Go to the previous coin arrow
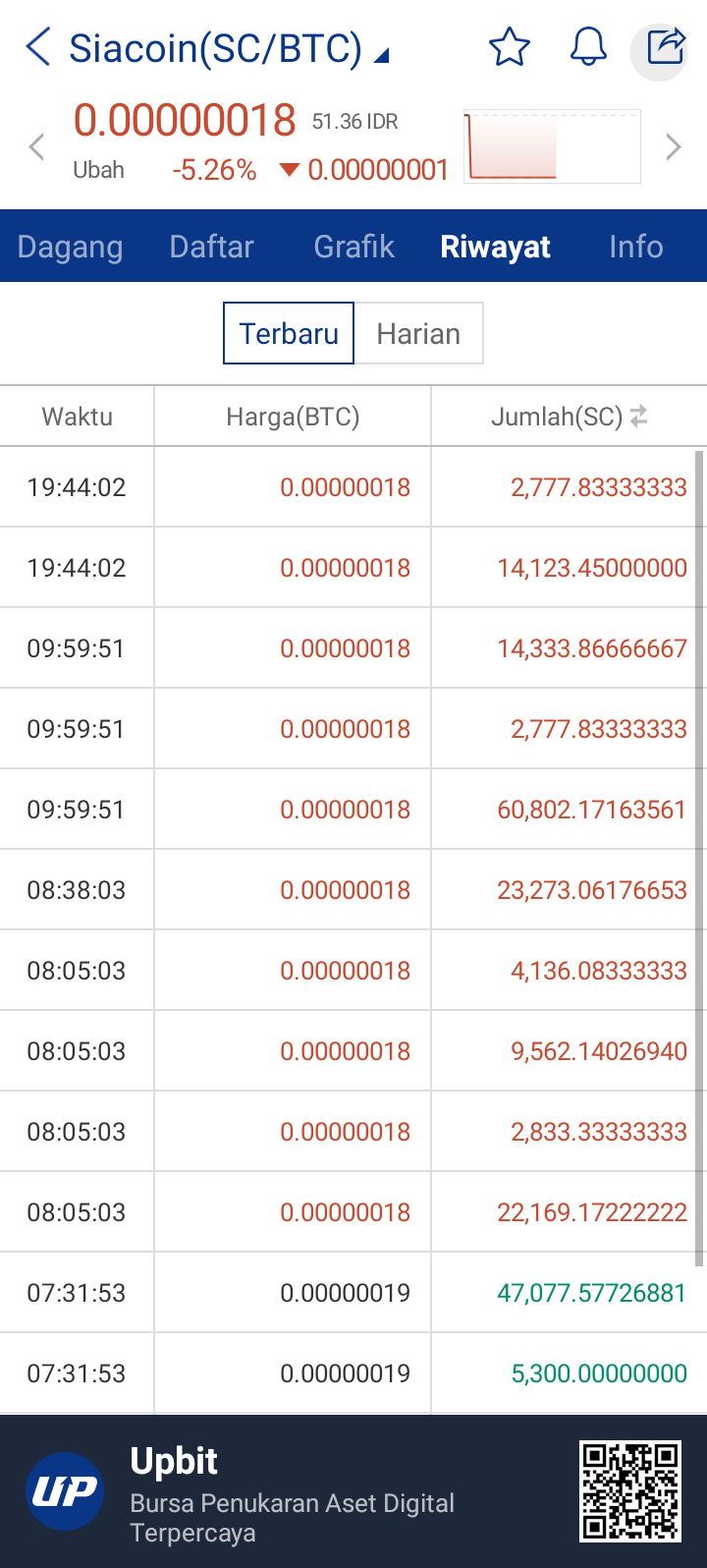707x1568 pixels. [x=36, y=147]
